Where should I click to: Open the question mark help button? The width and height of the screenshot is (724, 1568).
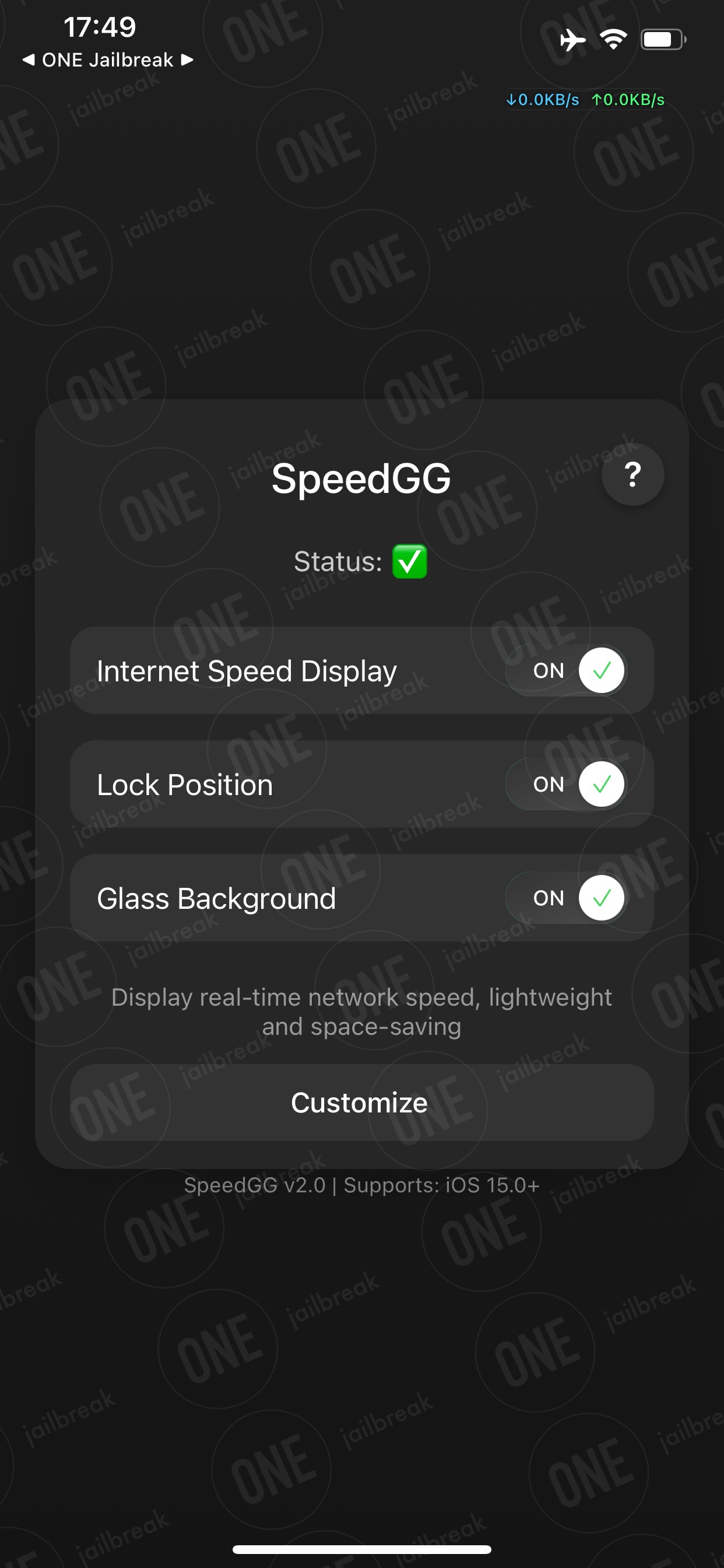[632, 474]
